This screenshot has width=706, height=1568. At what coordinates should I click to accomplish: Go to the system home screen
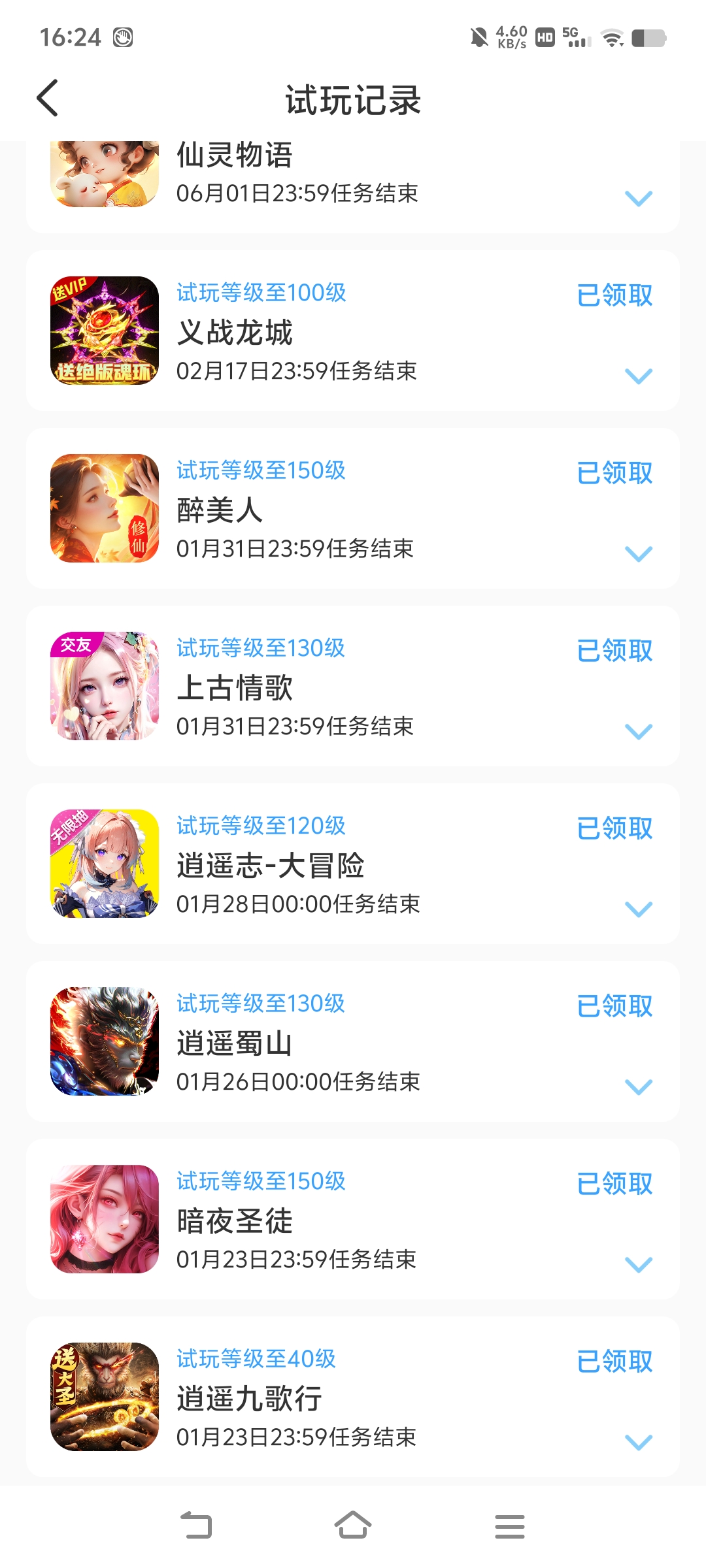pos(353,1526)
